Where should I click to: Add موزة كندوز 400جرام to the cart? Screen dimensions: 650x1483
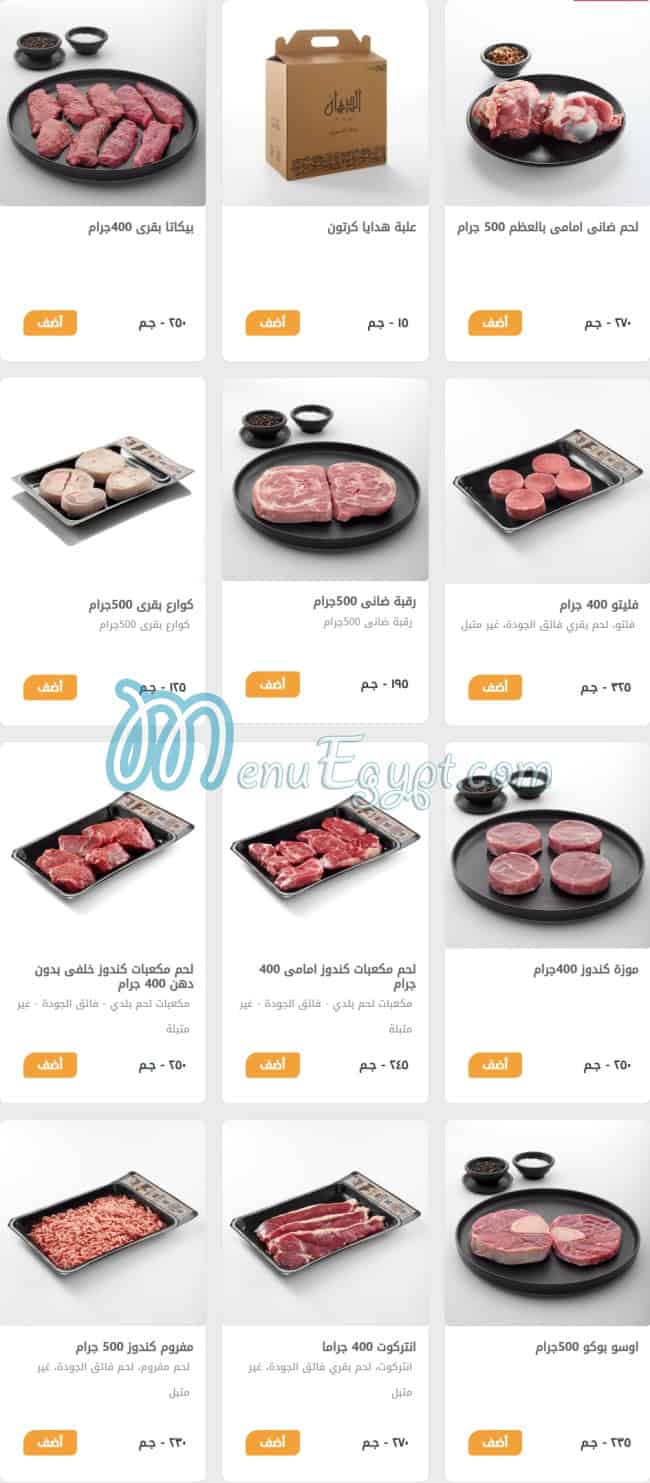click(495, 1065)
